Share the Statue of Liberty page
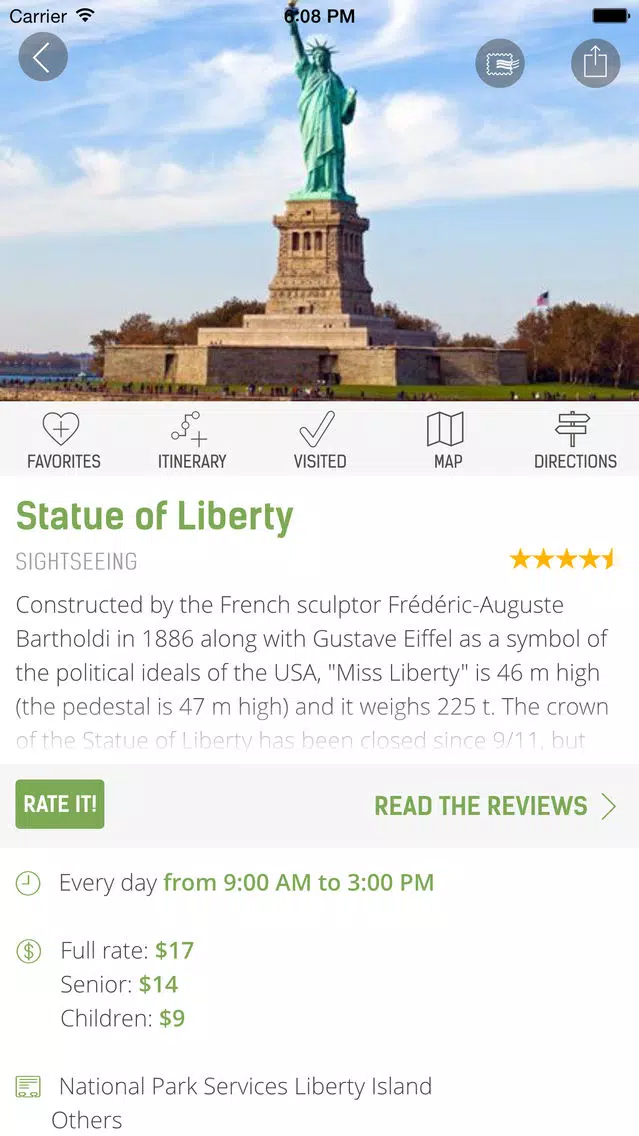This screenshot has height=1136, width=639. click(x=596, y=63)
